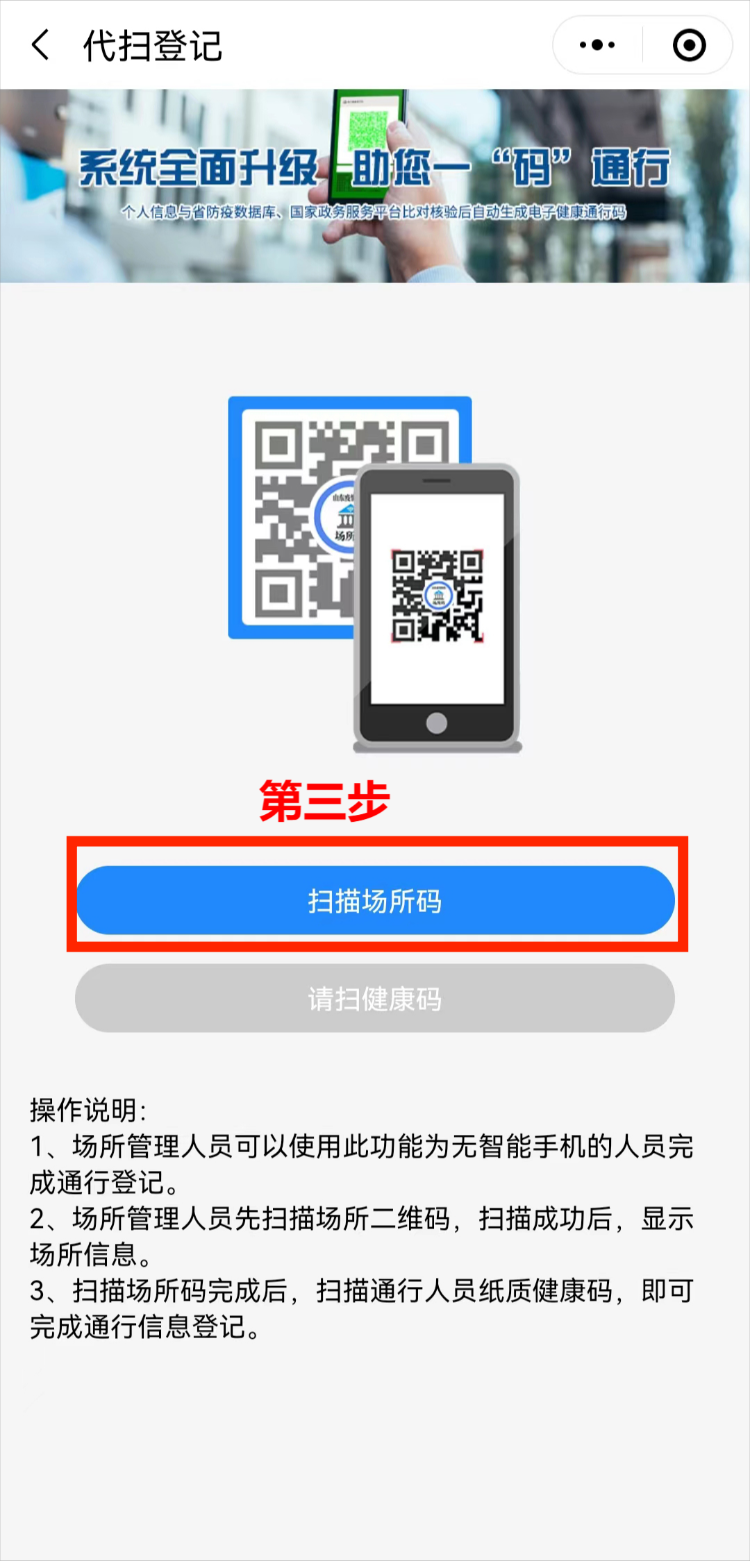Close the mini program with the circle icon
The height and width of the screenshot is (1561, 750).
689,46
